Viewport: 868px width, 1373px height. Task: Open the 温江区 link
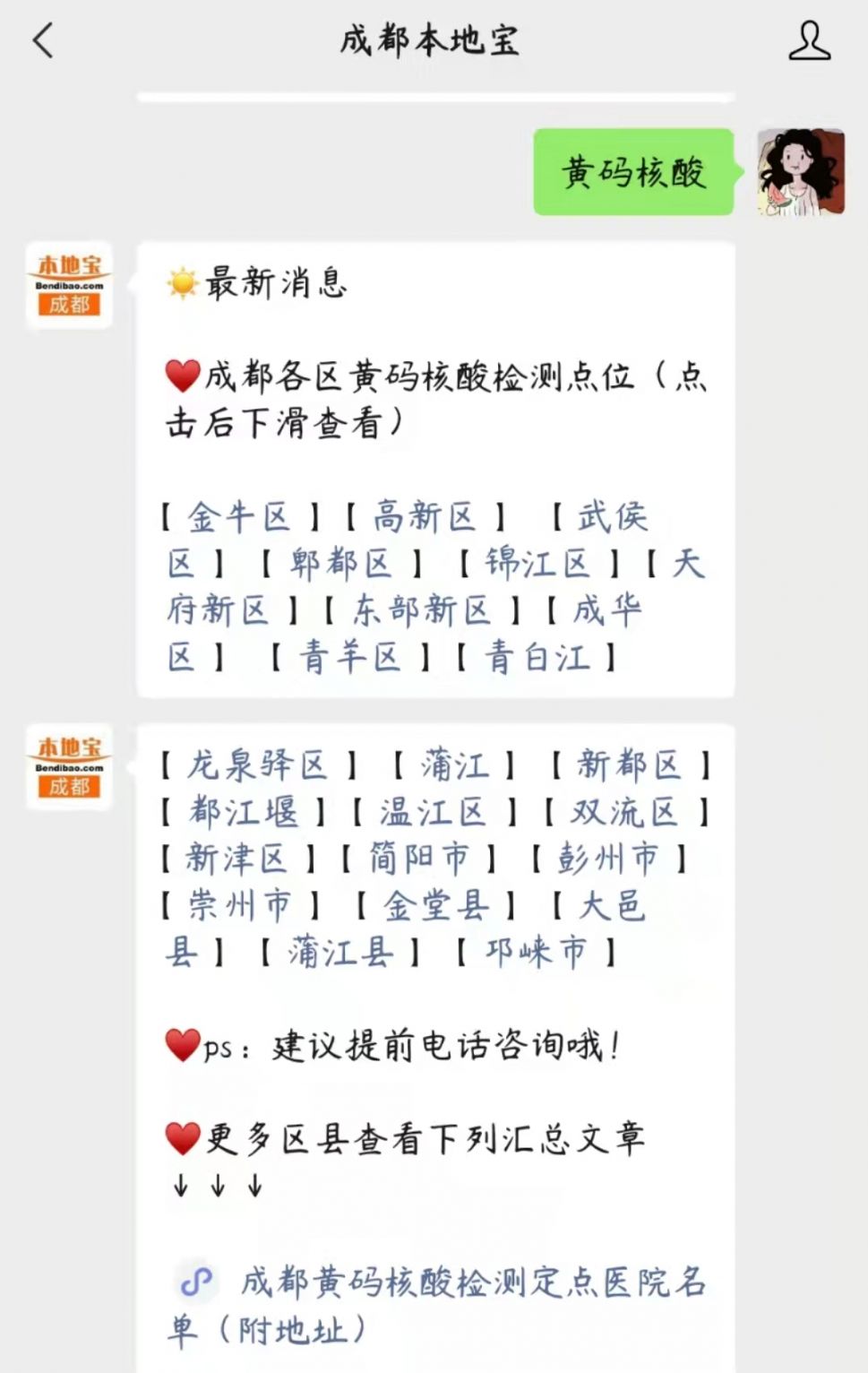click(433, 812)
